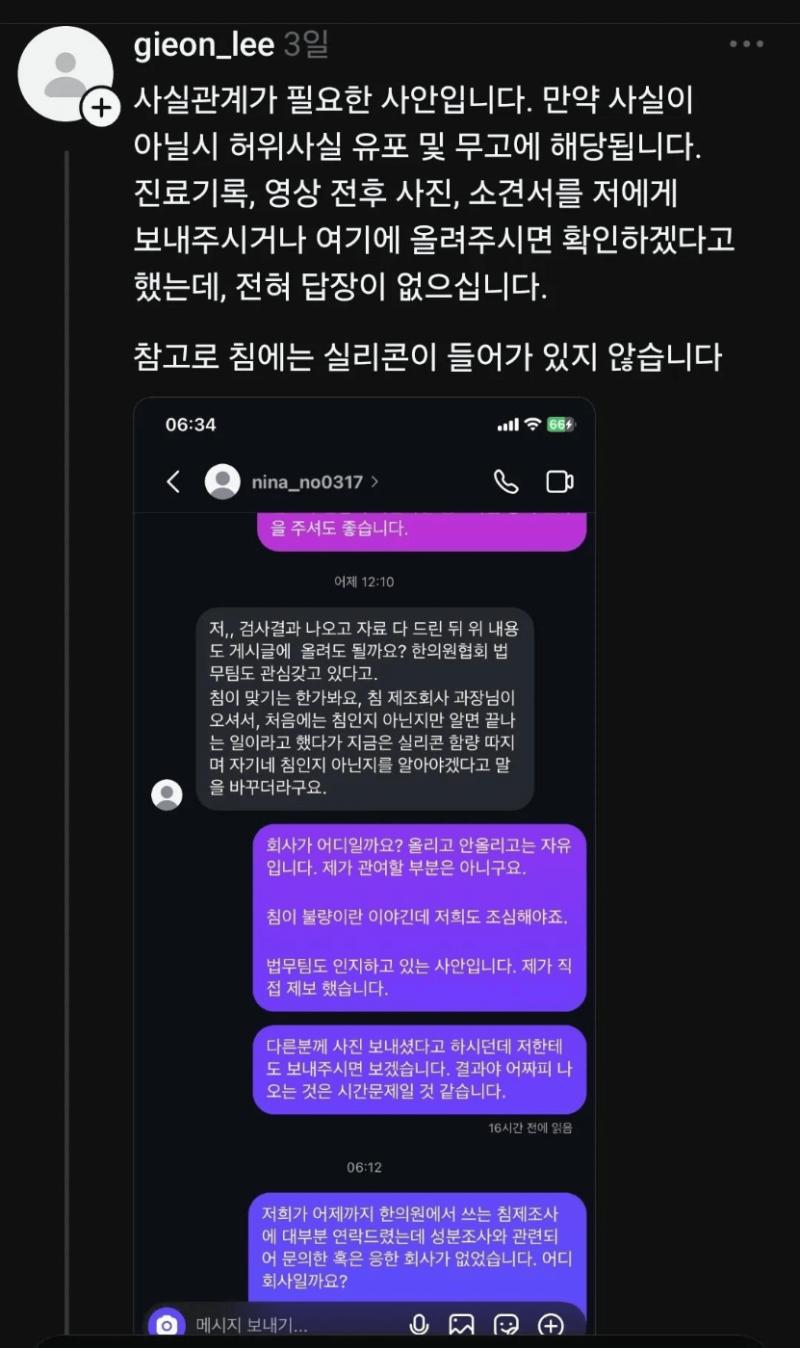Open the overflow menu on gieon_lee's post
This screenshot has height=1348, width=800.
click(746, 44)
